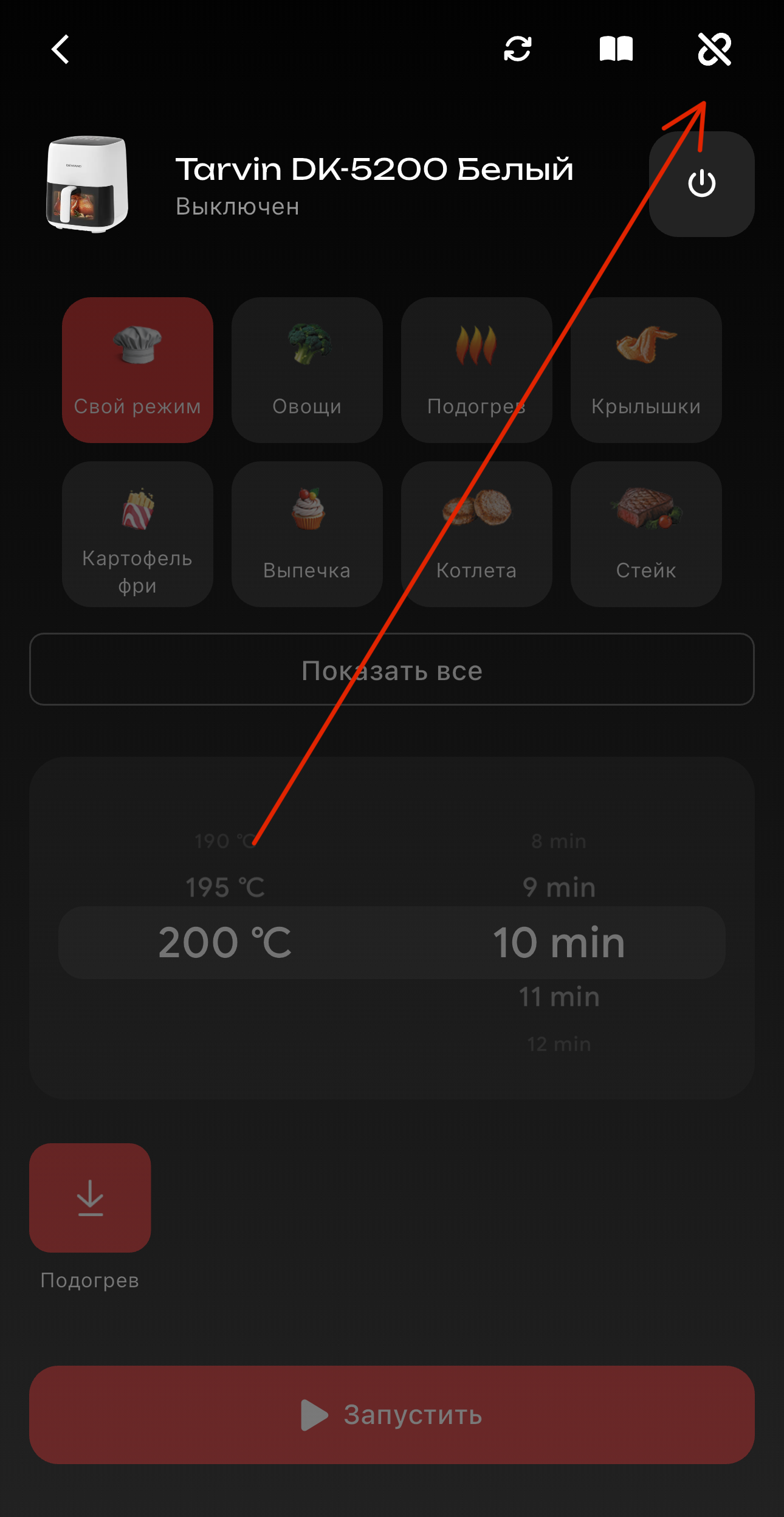Select 11 min in the time picker
Image resolution: width=784 pixels, height=1517 pixels.
pos(559,997)
